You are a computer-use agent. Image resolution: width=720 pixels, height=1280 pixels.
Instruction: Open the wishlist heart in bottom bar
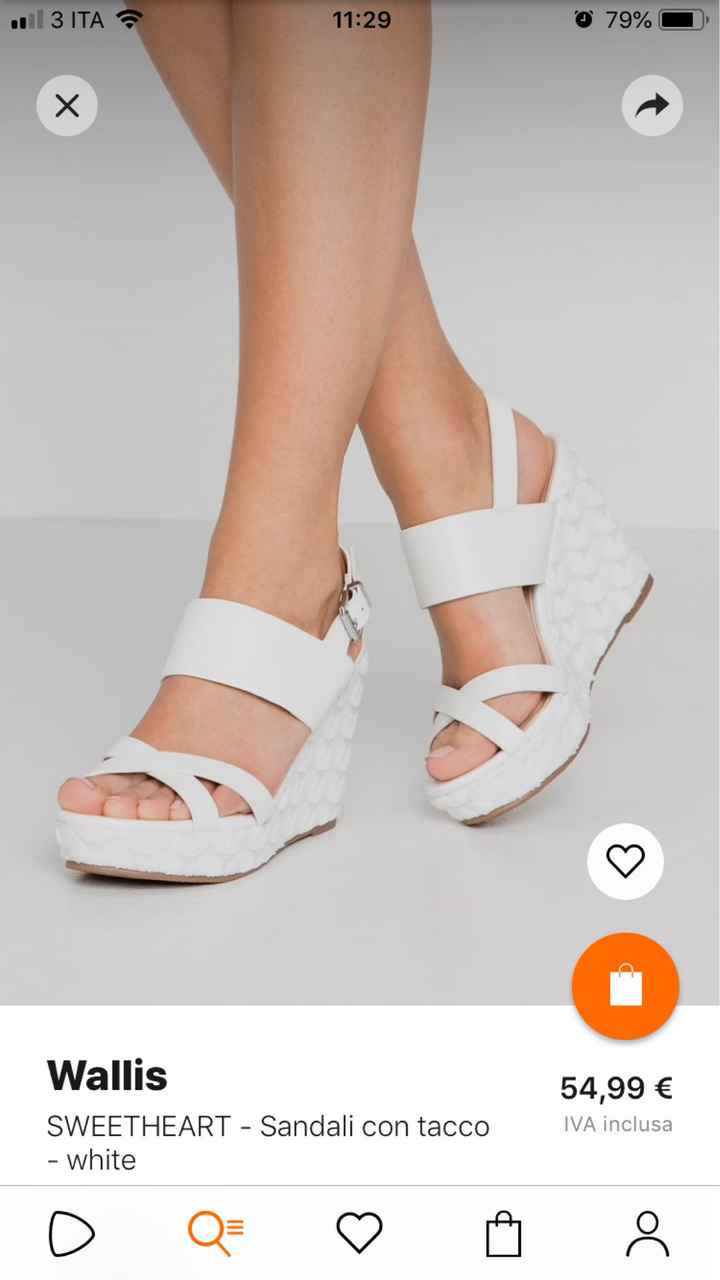359,1232
